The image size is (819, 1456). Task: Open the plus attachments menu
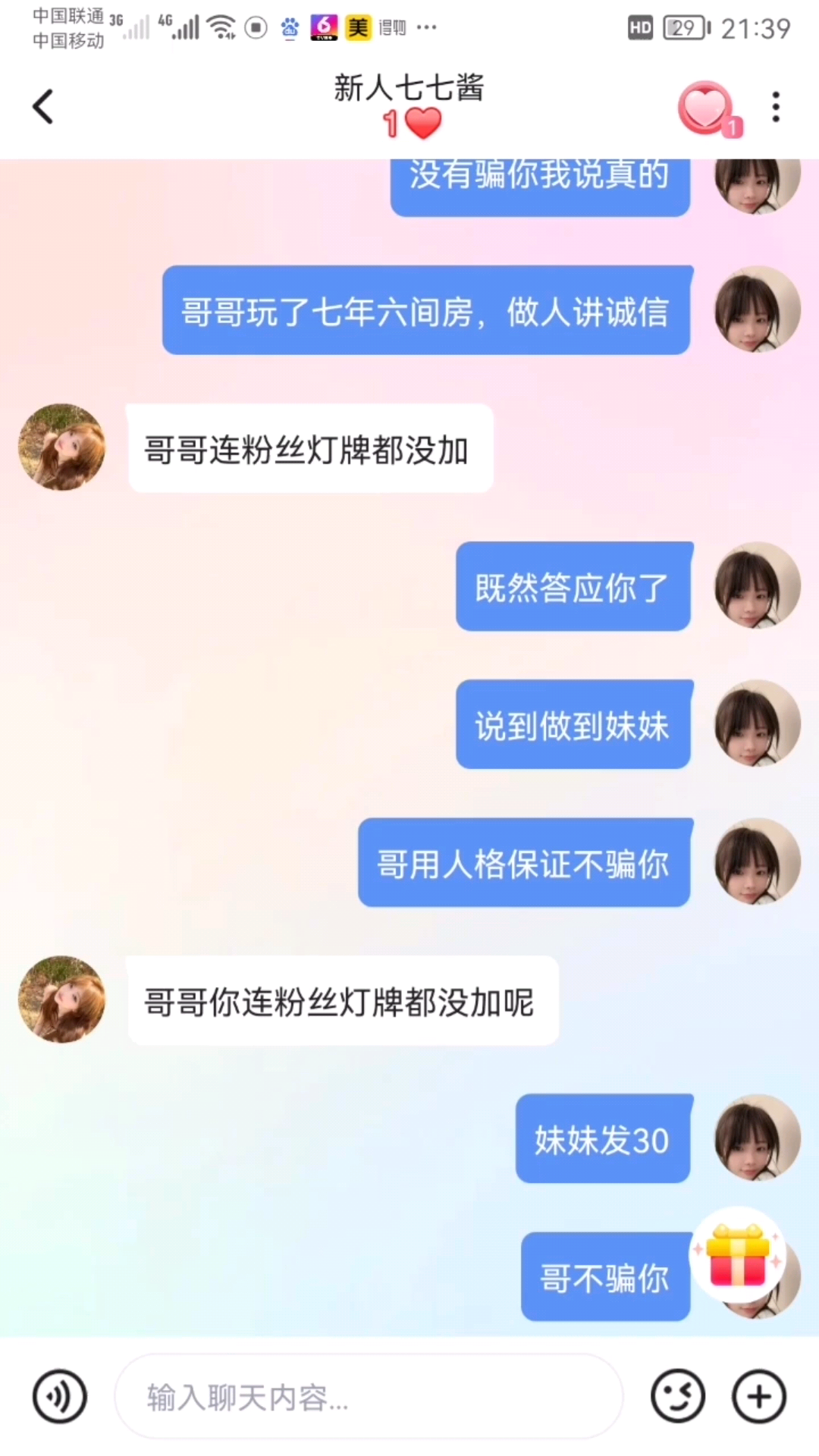758,1396
